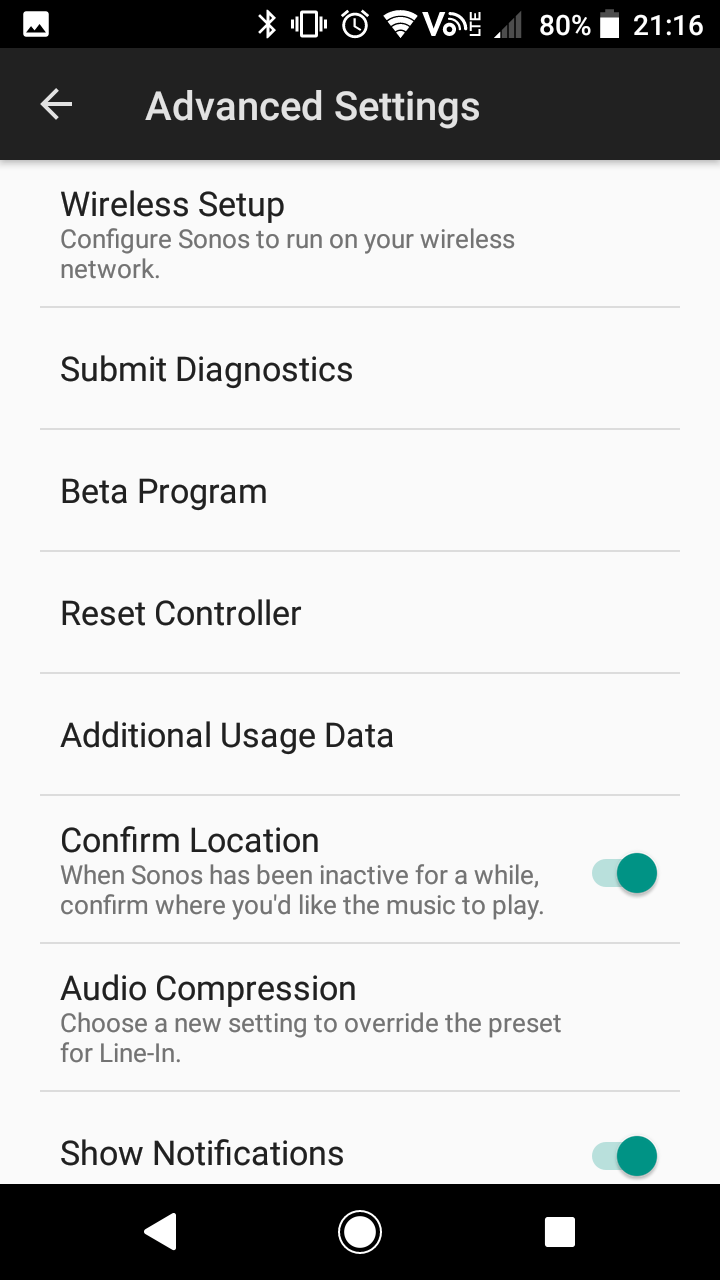Go back from Advanced Settings

56,105
